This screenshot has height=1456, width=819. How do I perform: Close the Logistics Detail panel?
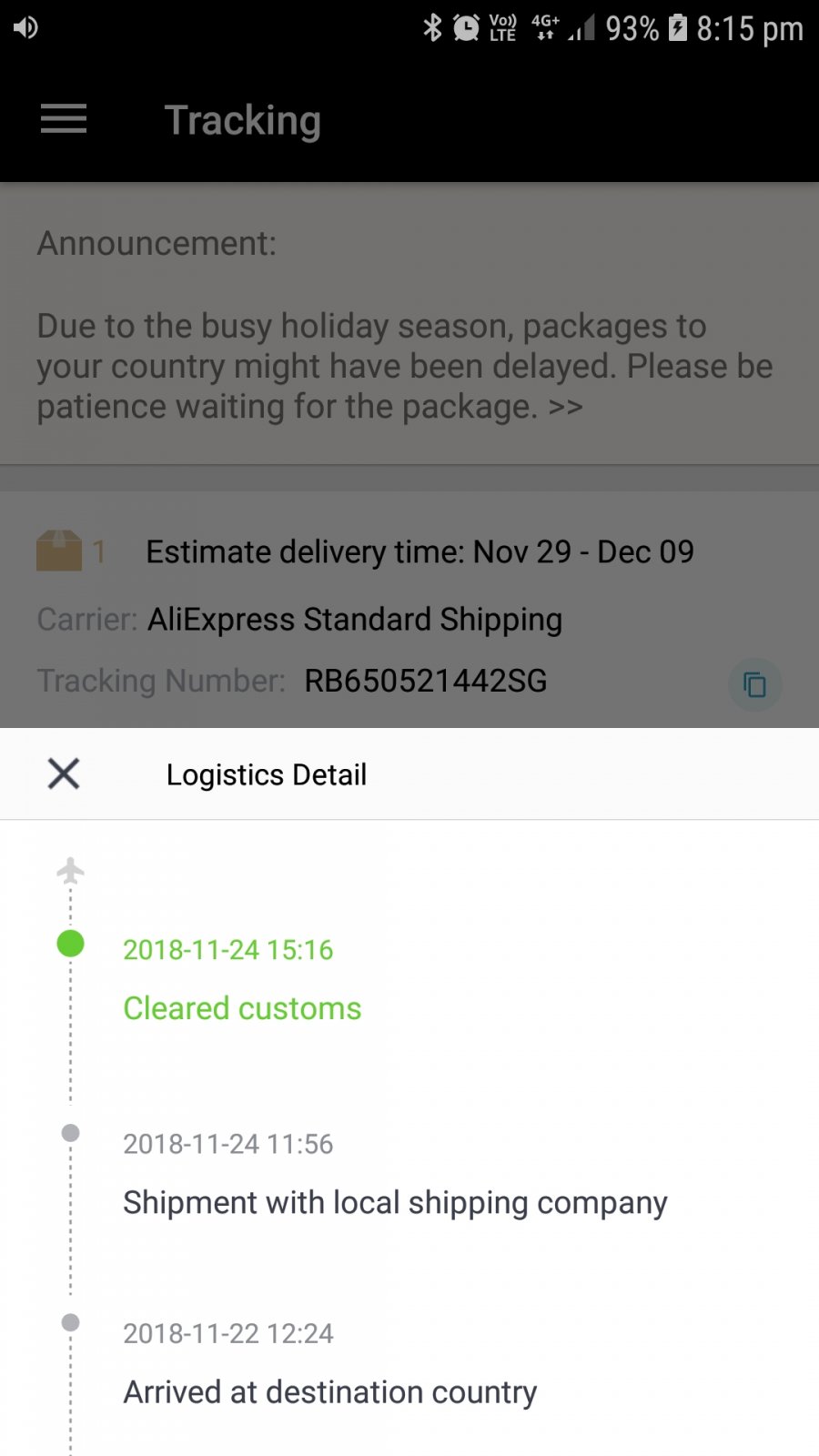(x=64, y=774)
